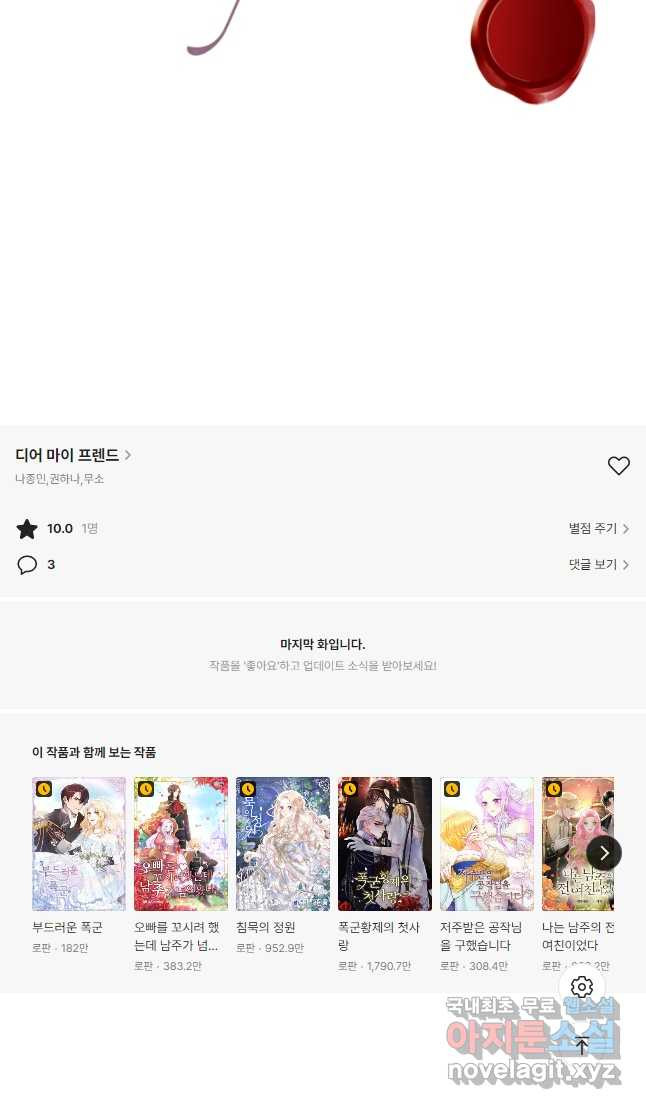Jump back to the top of the page
Image resolution: width=646 pixels, height=1109 pixels.
click(x=582, y=1046)
